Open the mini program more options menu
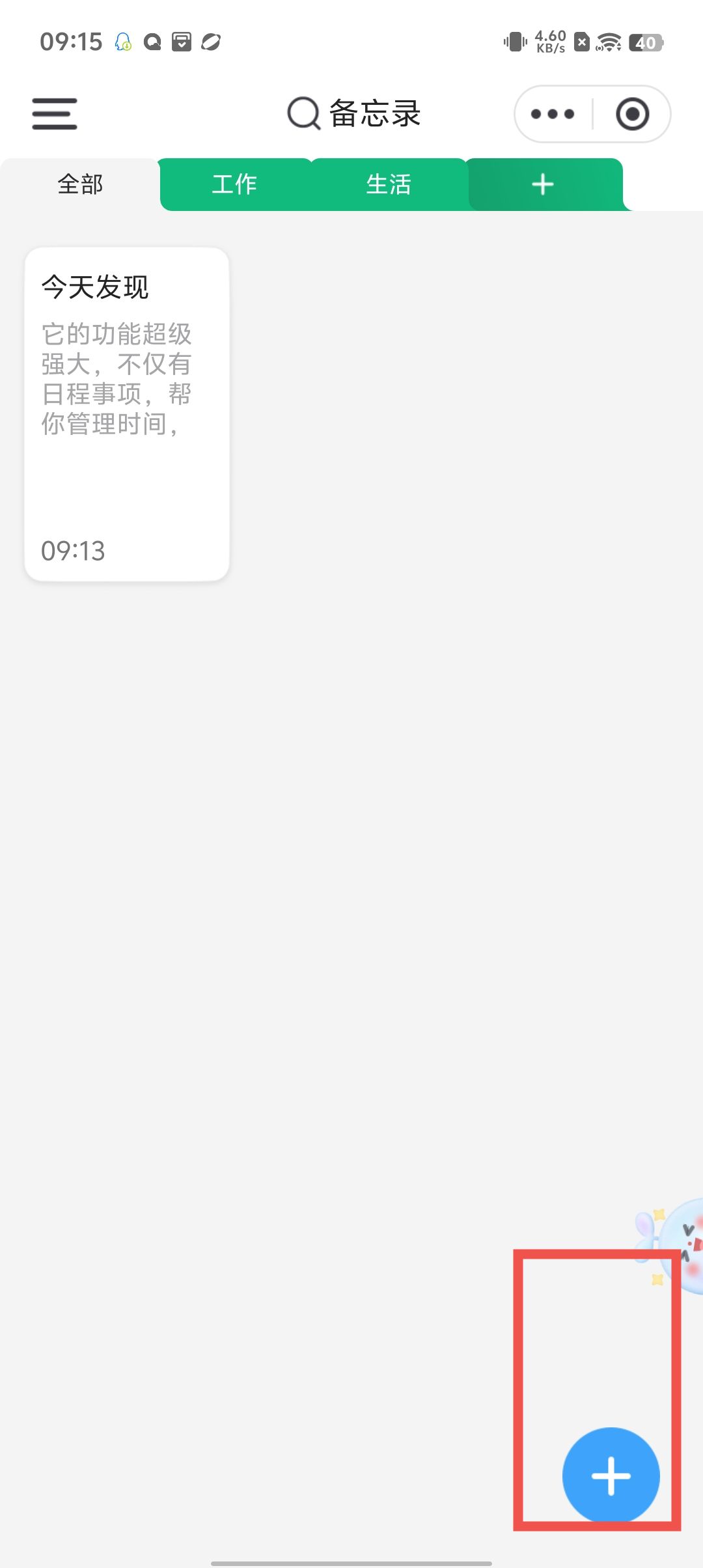The width and height of the screenshot is (703, 1568). coord(553,115)
